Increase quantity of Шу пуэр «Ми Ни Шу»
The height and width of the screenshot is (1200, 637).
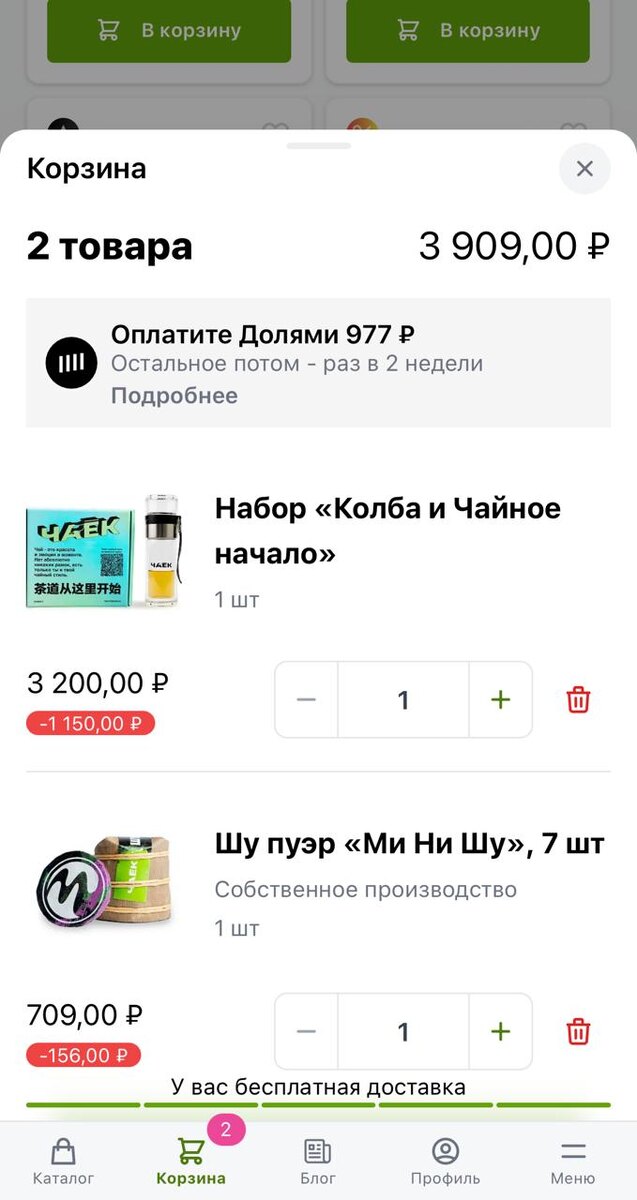point(501,1031)
